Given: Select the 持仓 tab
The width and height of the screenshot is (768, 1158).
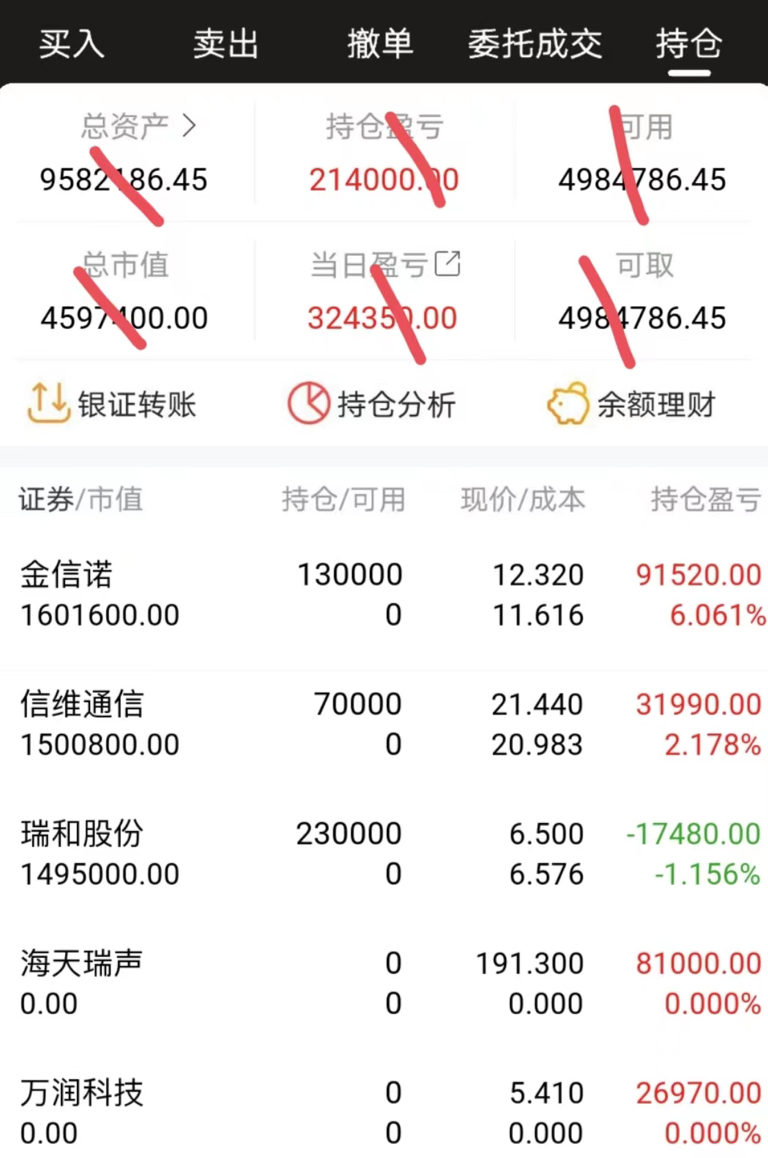Looking at the screenshot, I should click(x=689, y=42).
